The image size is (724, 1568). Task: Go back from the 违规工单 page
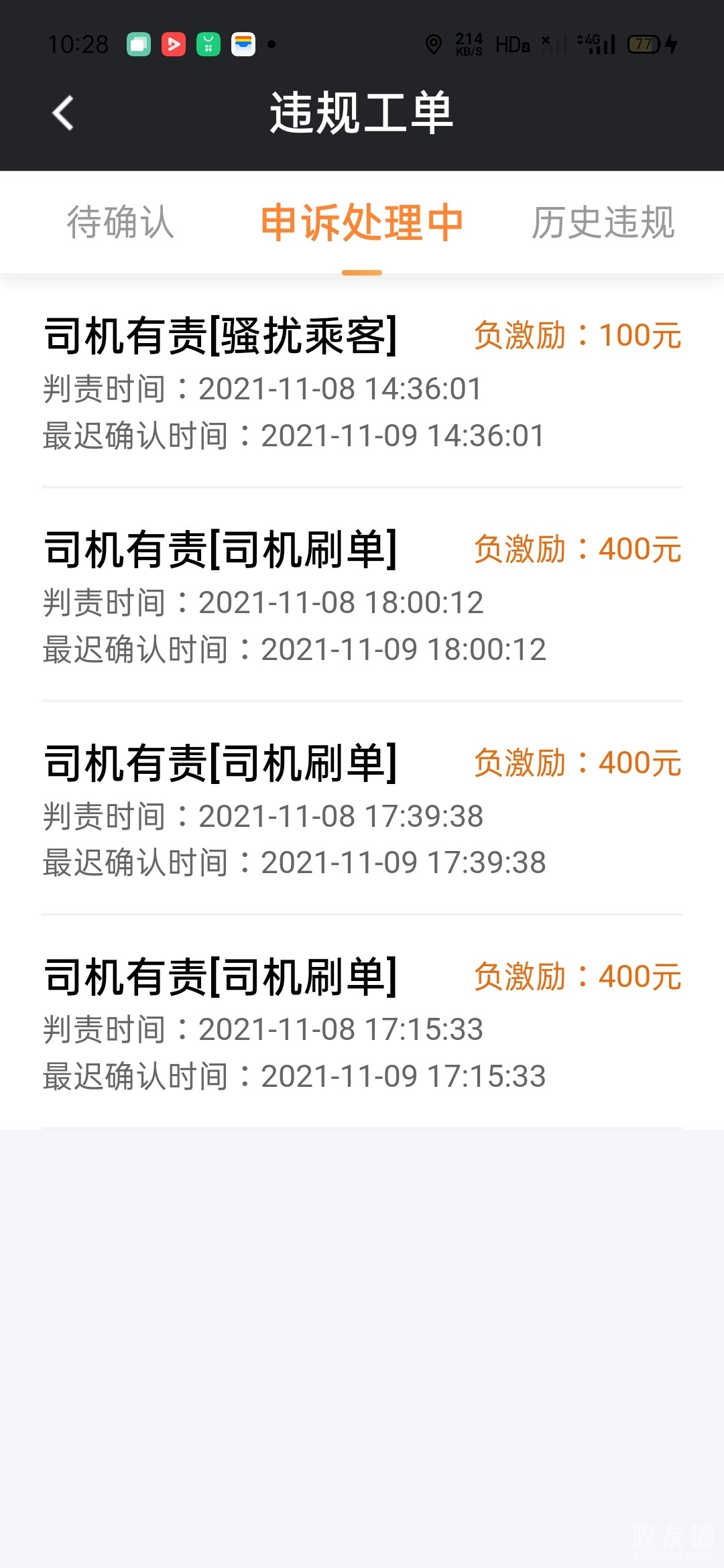pos(63,113)
